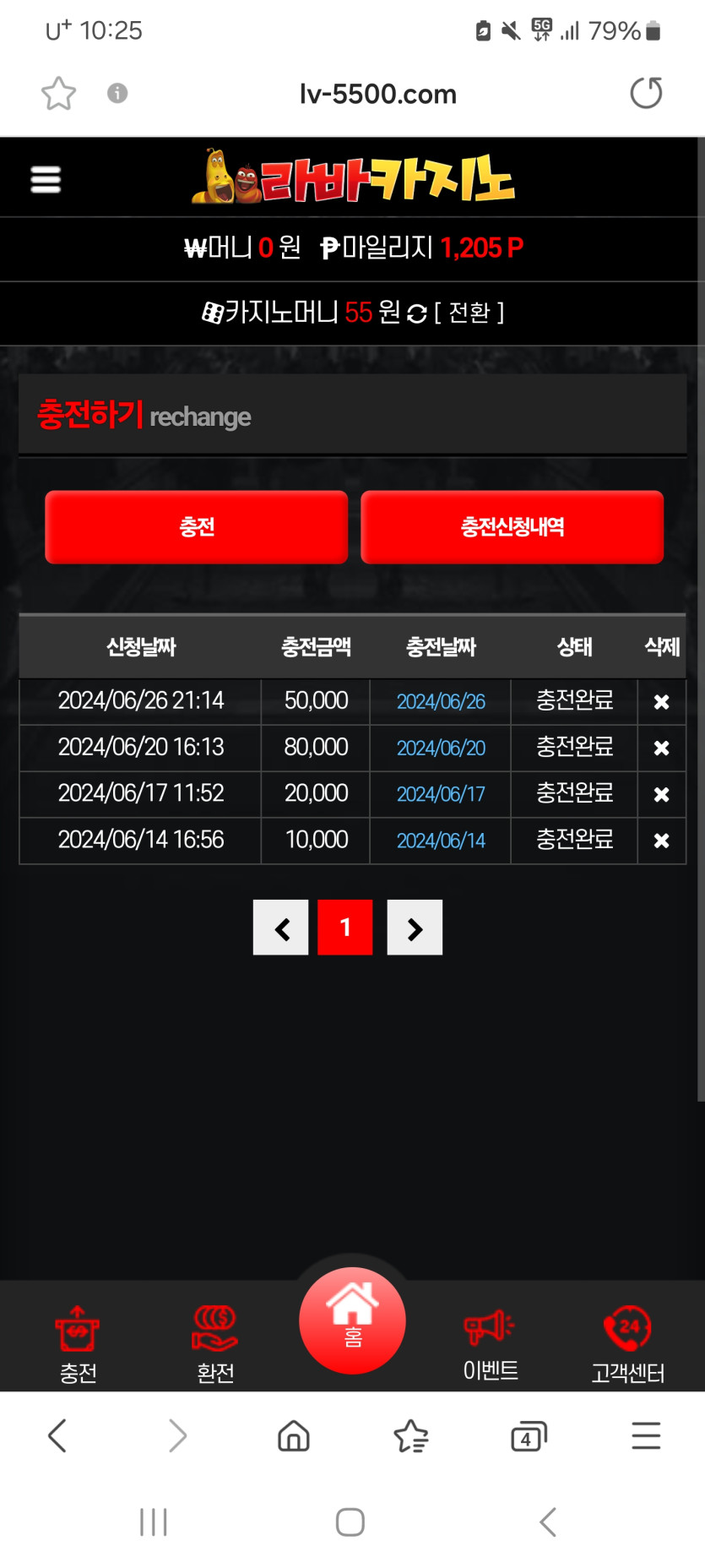Delete the 2024/06/26 21:14 recharge entry
This screenshot has width=705, height=1568.
tap(661, 702)
